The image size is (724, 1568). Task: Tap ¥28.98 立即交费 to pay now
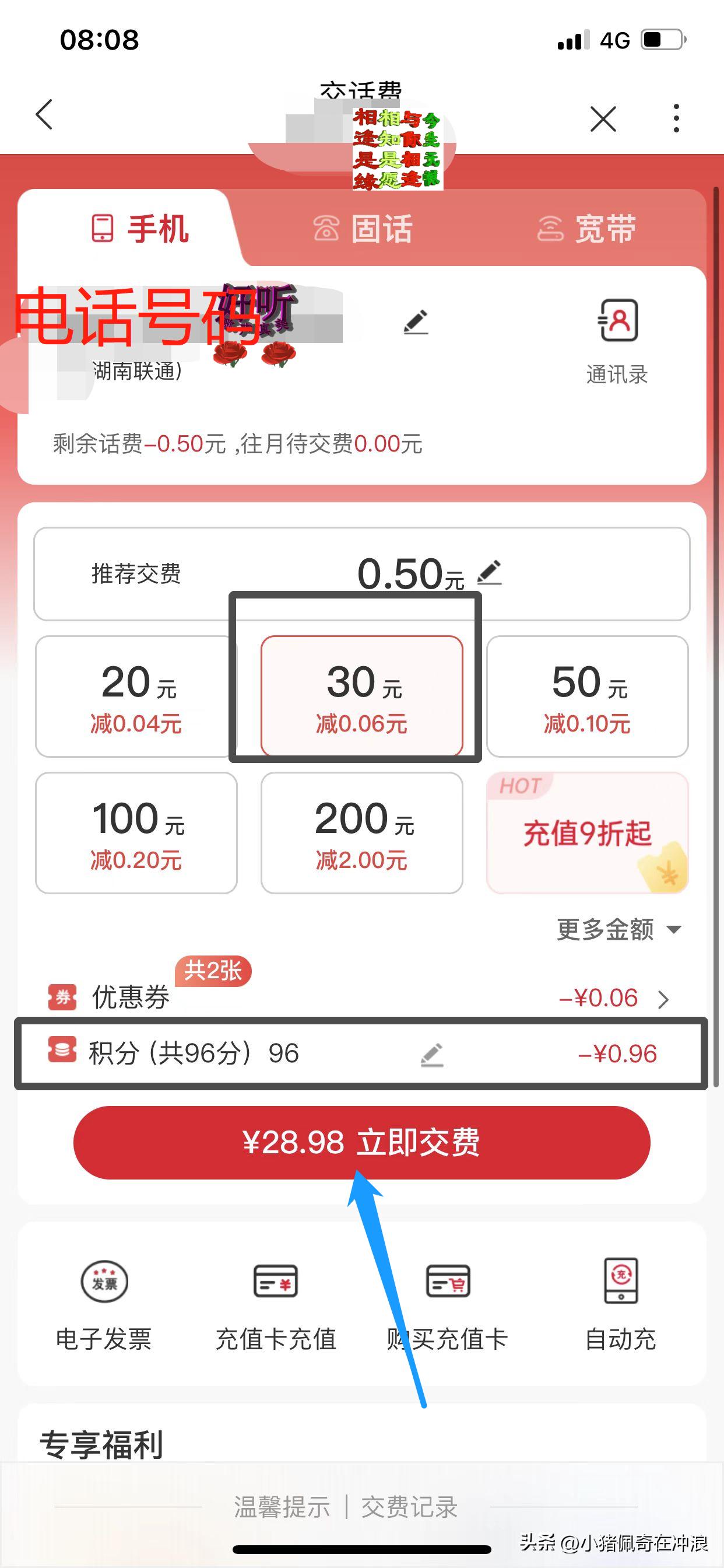tap(361, 1143)
